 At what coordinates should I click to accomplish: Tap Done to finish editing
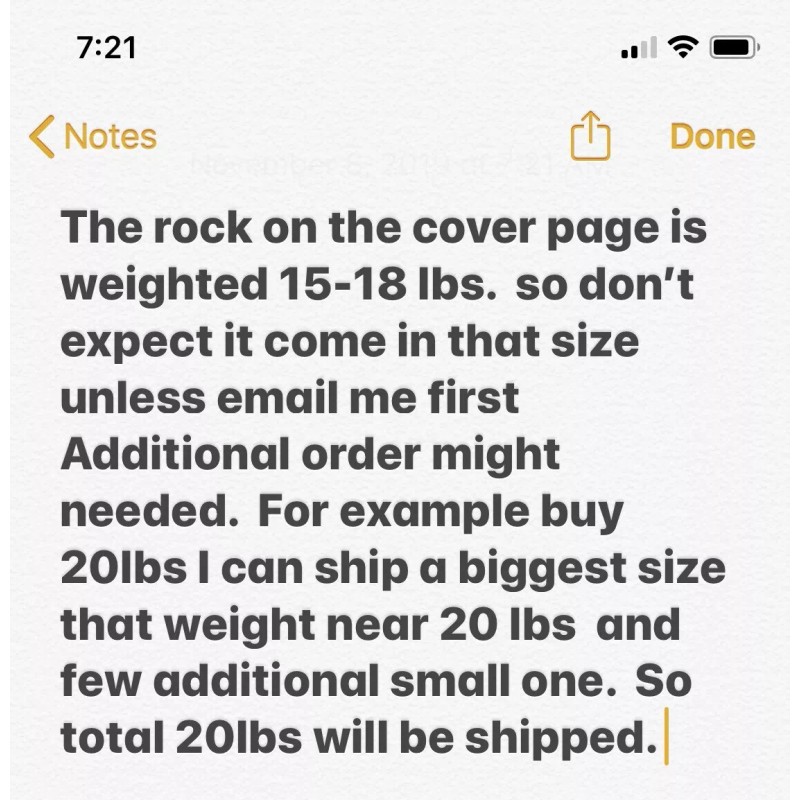point(712,137)
